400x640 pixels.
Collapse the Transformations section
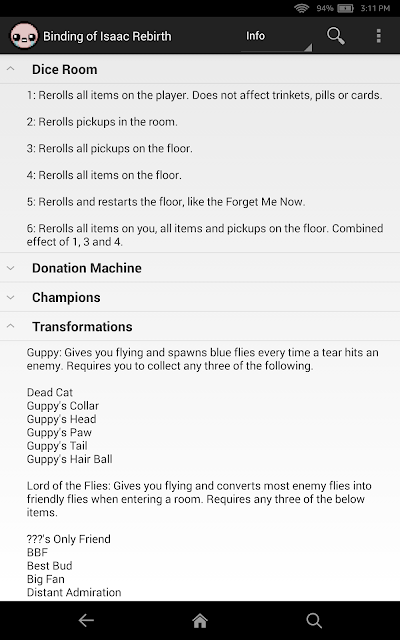[200, 327]
